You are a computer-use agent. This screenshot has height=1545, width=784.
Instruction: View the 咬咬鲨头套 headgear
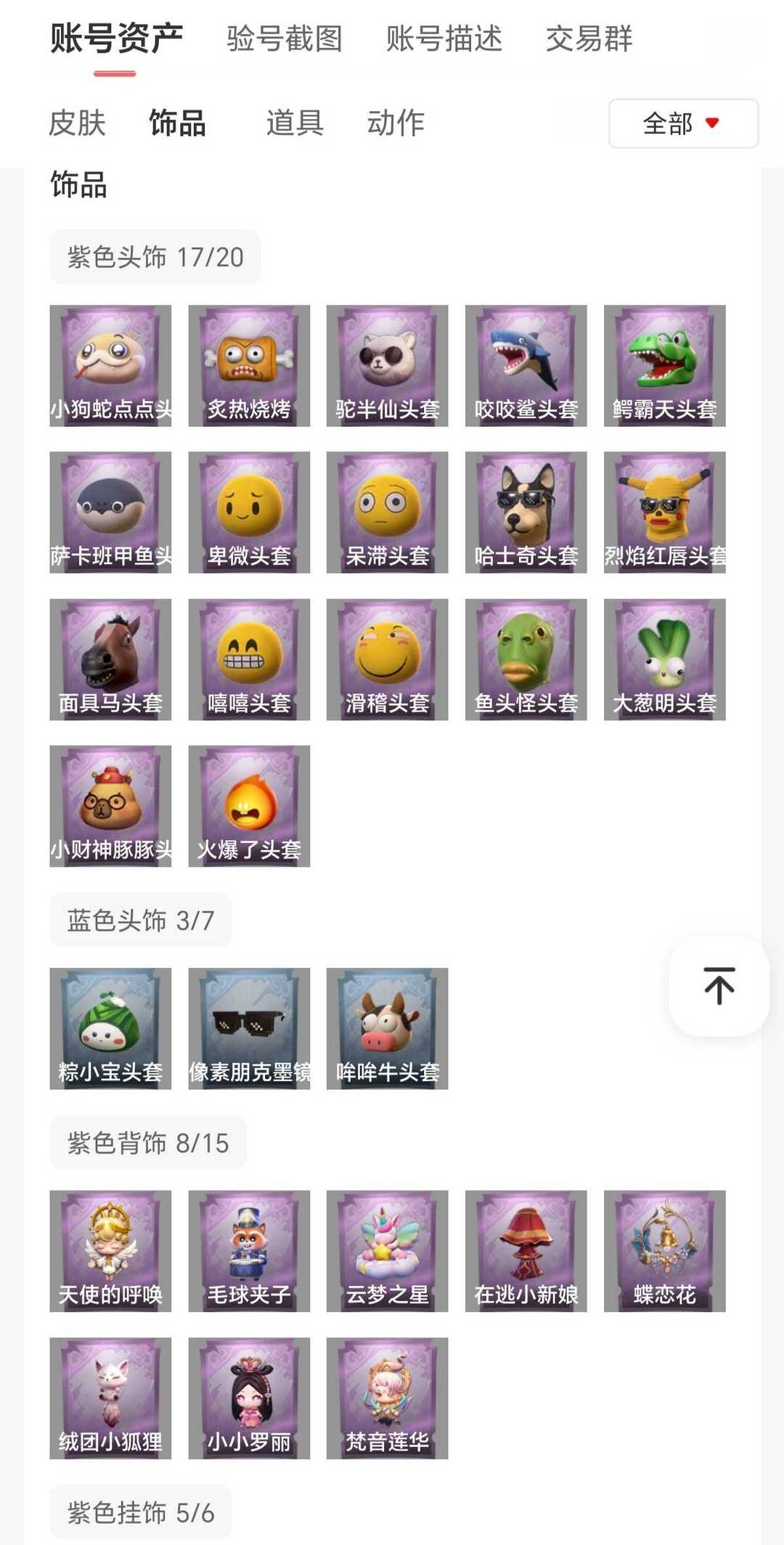tap(526, 365)
